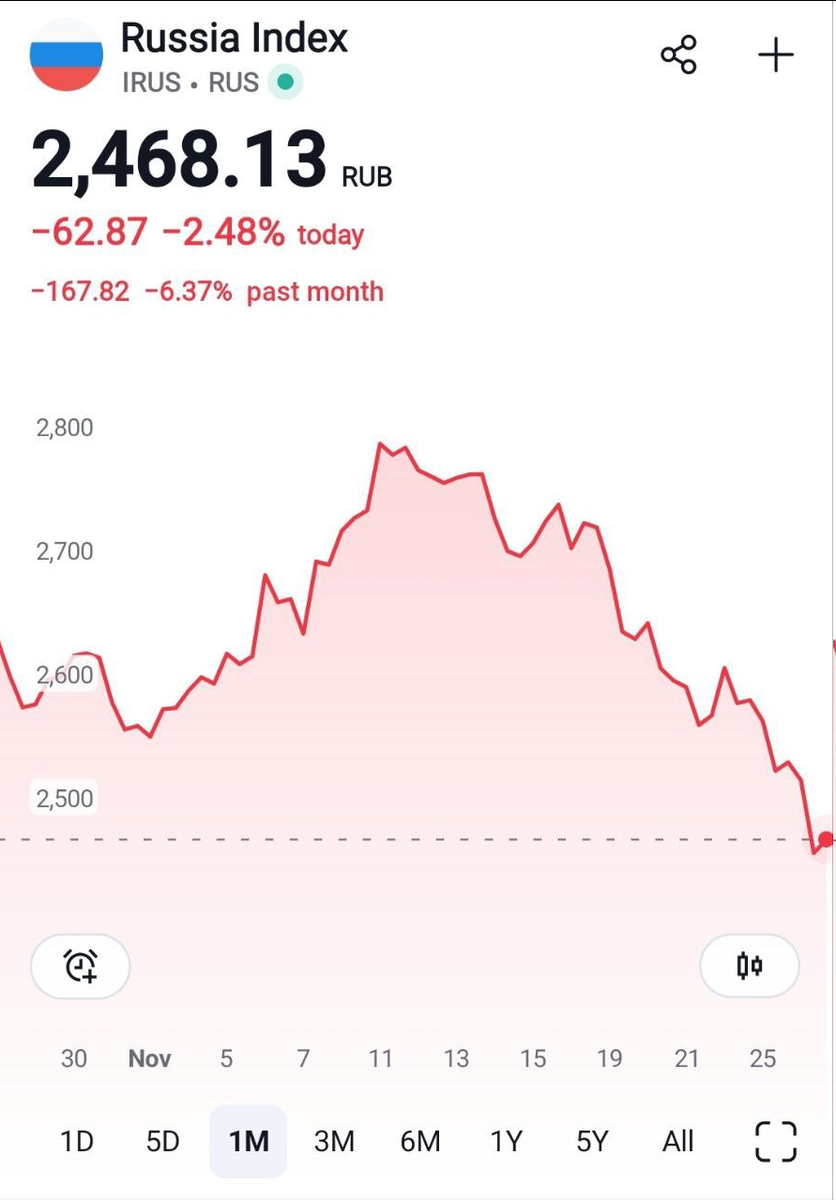Switch chart to candlestick view
836x1200 pixels.
tap(750, 966)
